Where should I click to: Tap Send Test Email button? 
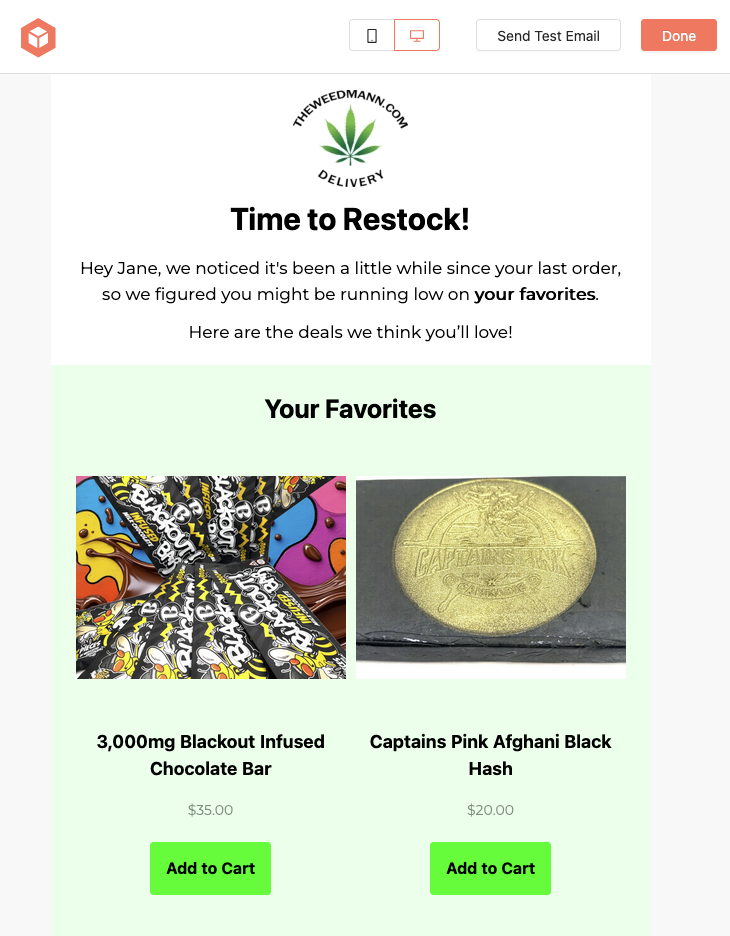[x=548, y=36]
